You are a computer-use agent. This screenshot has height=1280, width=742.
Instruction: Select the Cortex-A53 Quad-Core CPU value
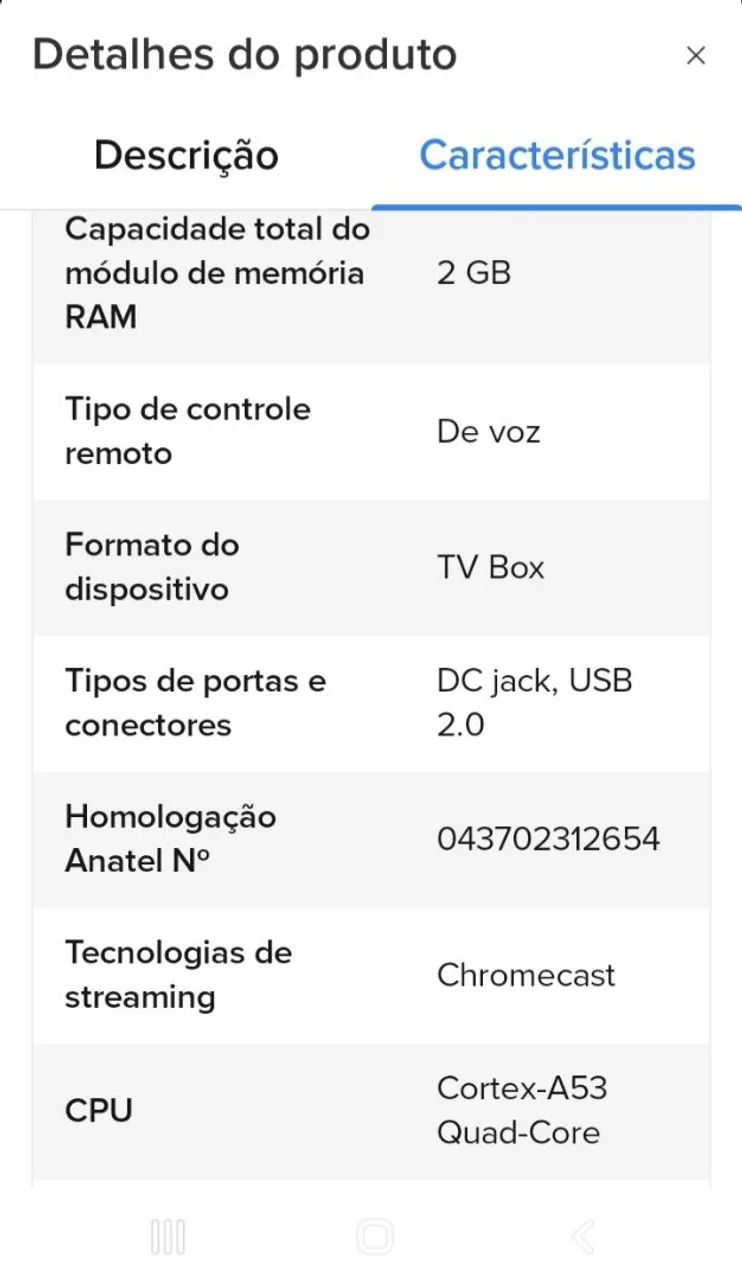click(520, 1110)
